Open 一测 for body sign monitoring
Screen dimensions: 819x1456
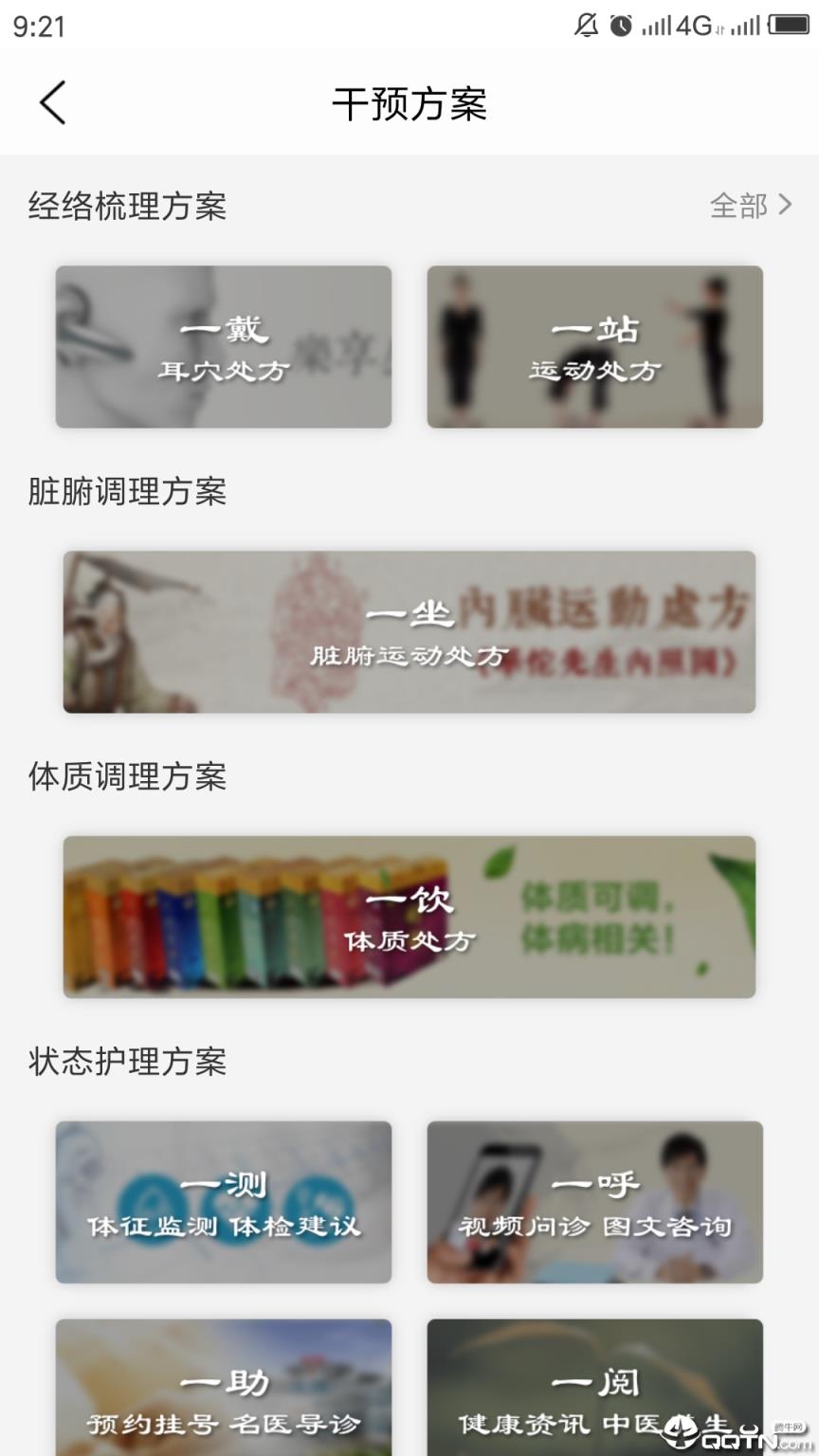point(223,1203)
